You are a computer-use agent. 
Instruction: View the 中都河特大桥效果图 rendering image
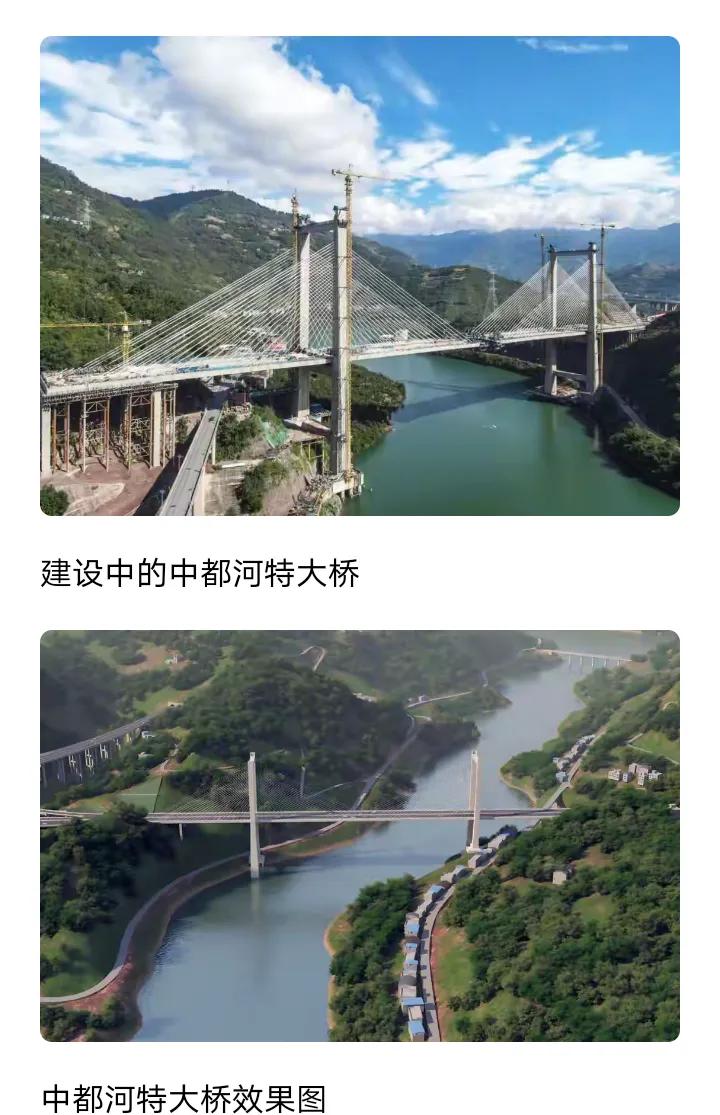point(360,835)
